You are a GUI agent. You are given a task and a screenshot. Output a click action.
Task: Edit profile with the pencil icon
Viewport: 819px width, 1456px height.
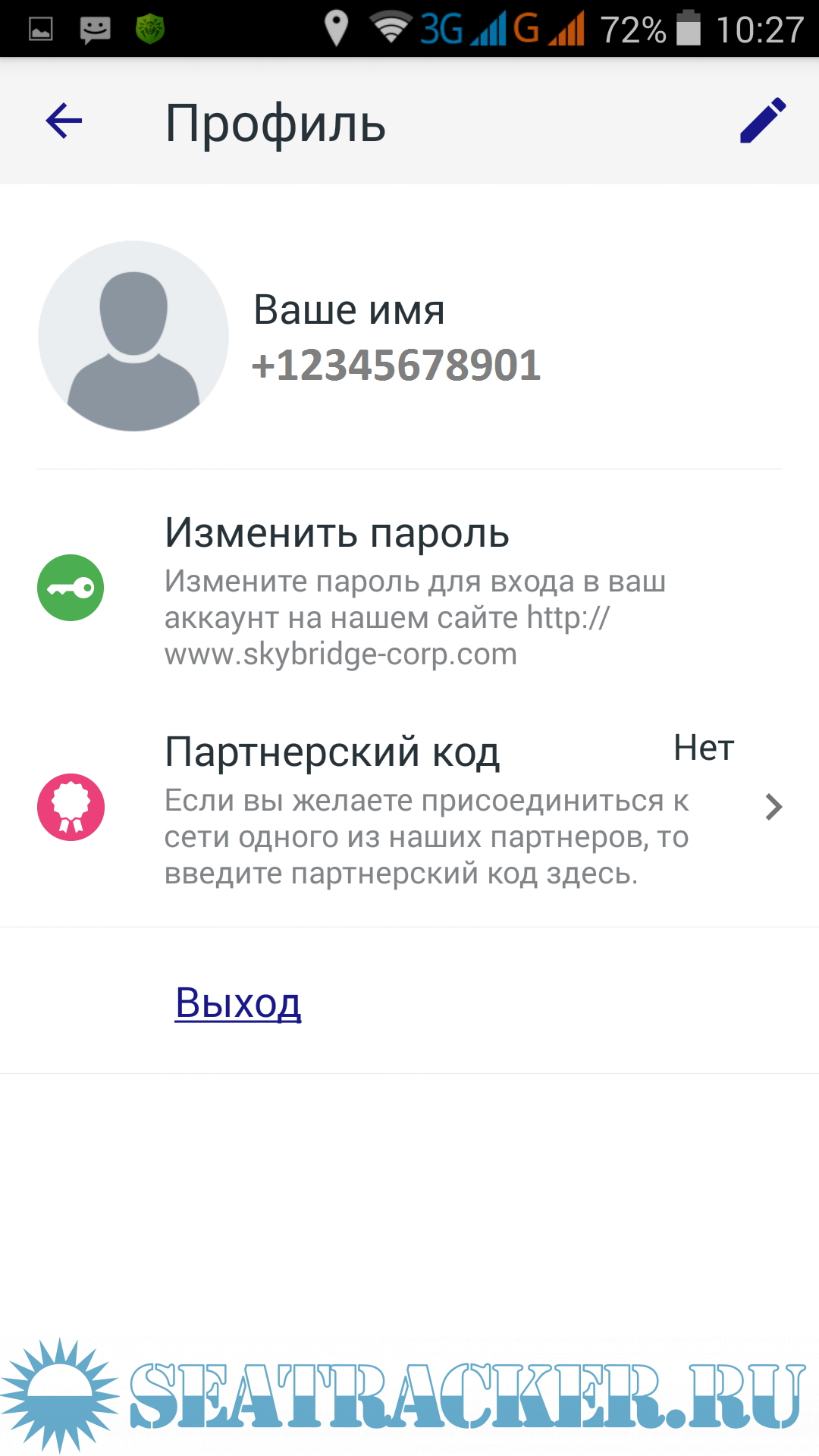(x=763, y=121)
